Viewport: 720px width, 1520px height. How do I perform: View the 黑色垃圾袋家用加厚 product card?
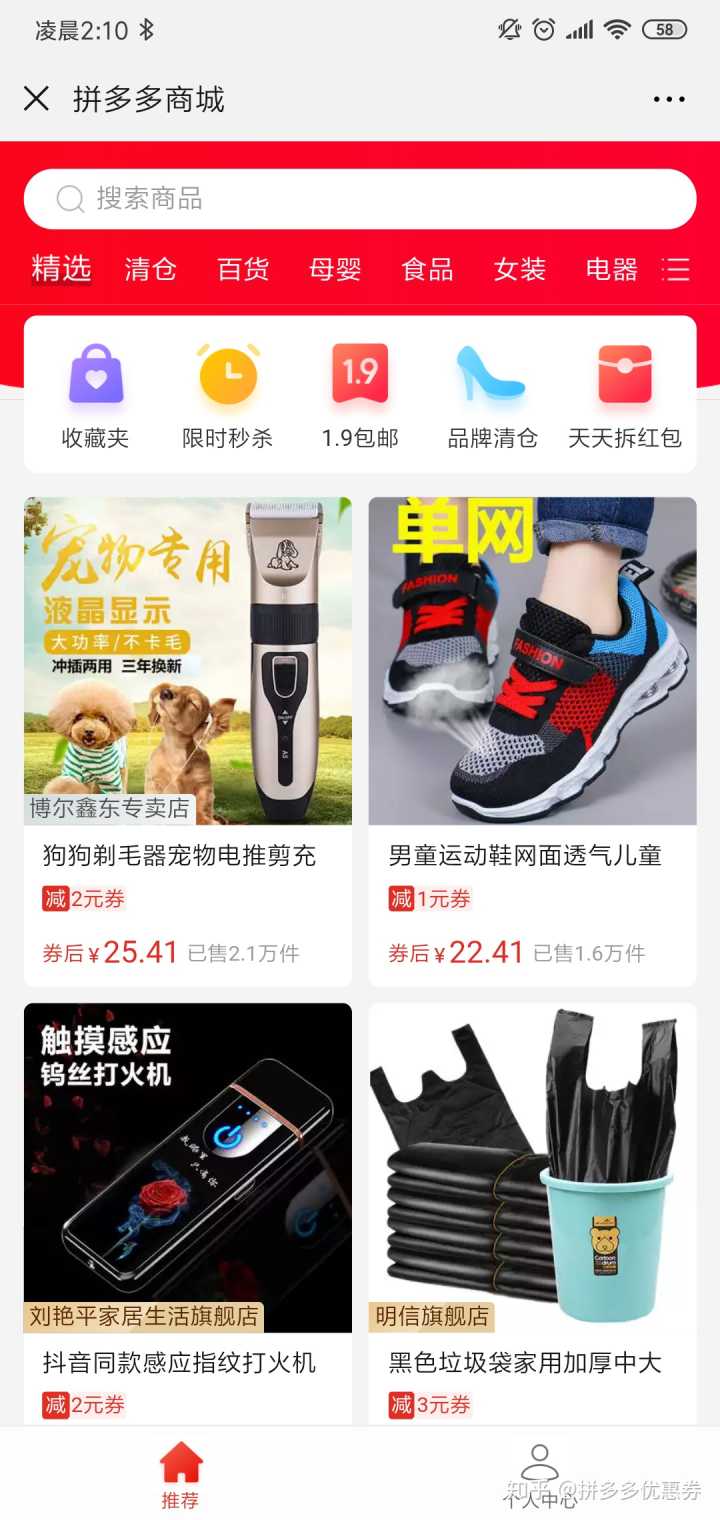(532, 1210)
